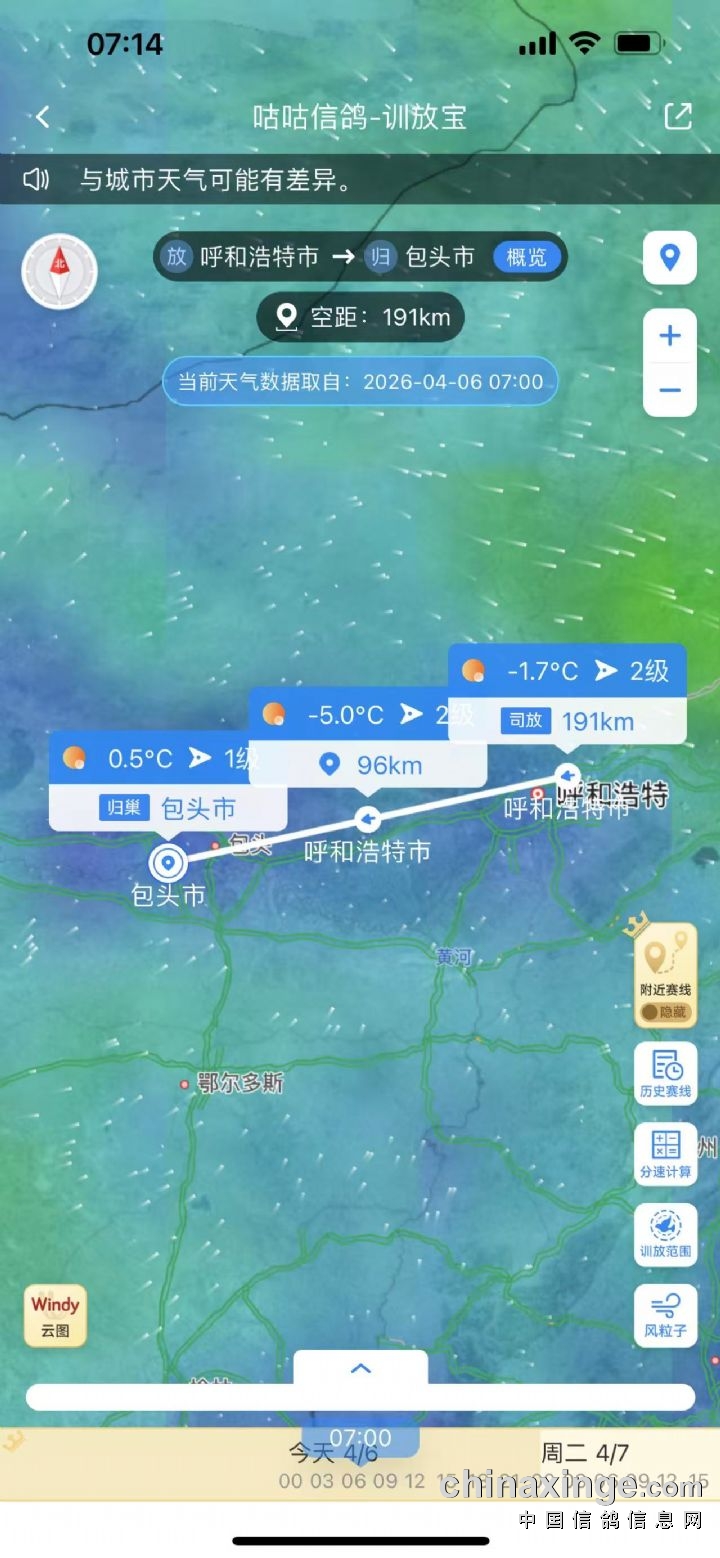Open the 191km 司放 release point card
720x1558 pixels.
(567, 696)
